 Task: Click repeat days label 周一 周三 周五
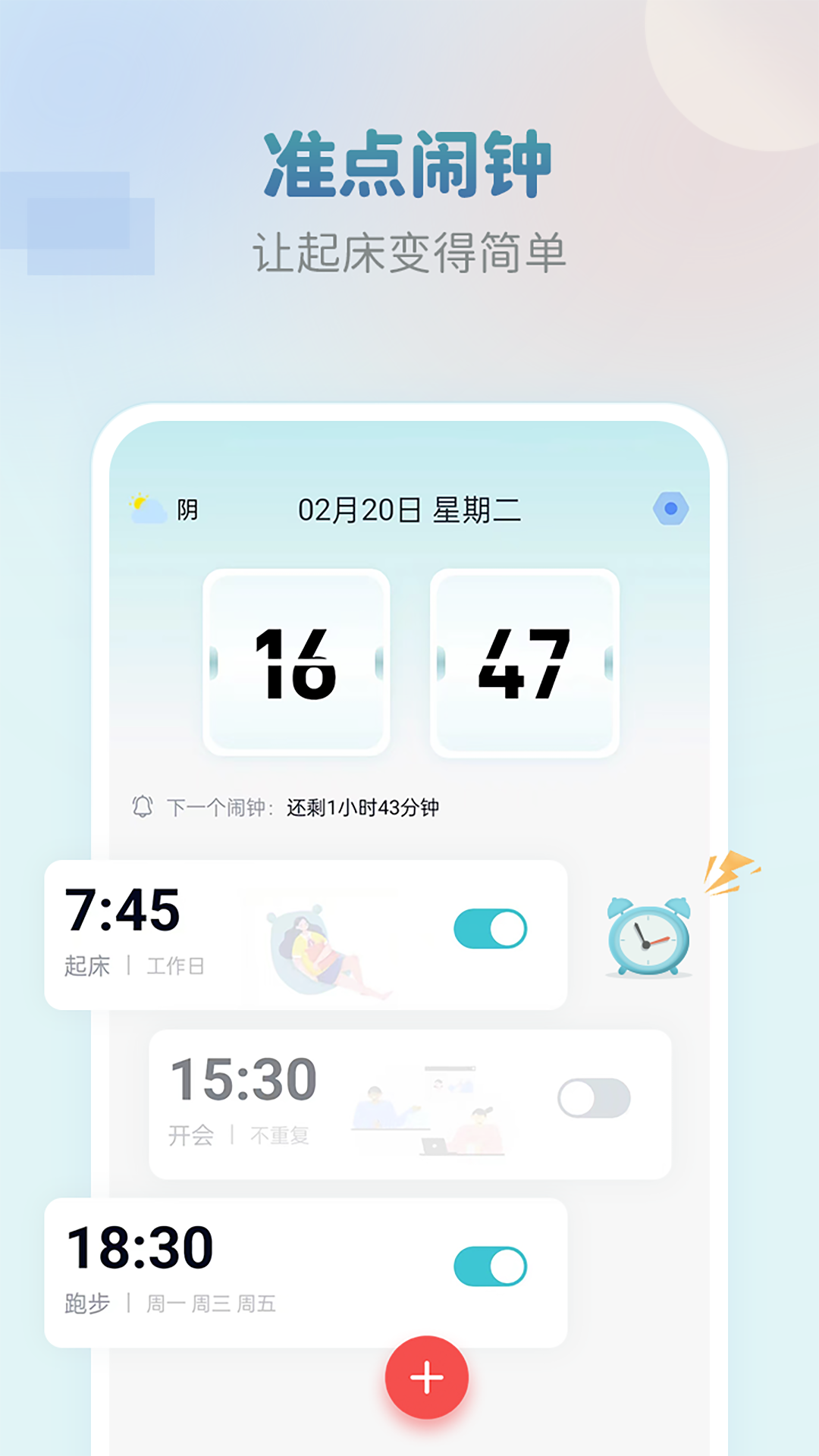click(x=212, y=1304)
